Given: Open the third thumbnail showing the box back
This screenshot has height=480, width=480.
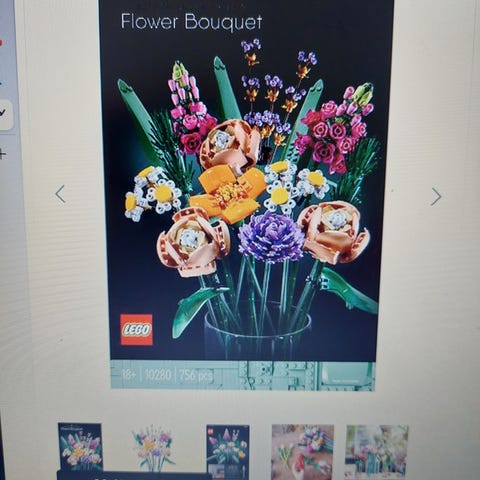Looking at the screenshot, I should pos(228,451).
